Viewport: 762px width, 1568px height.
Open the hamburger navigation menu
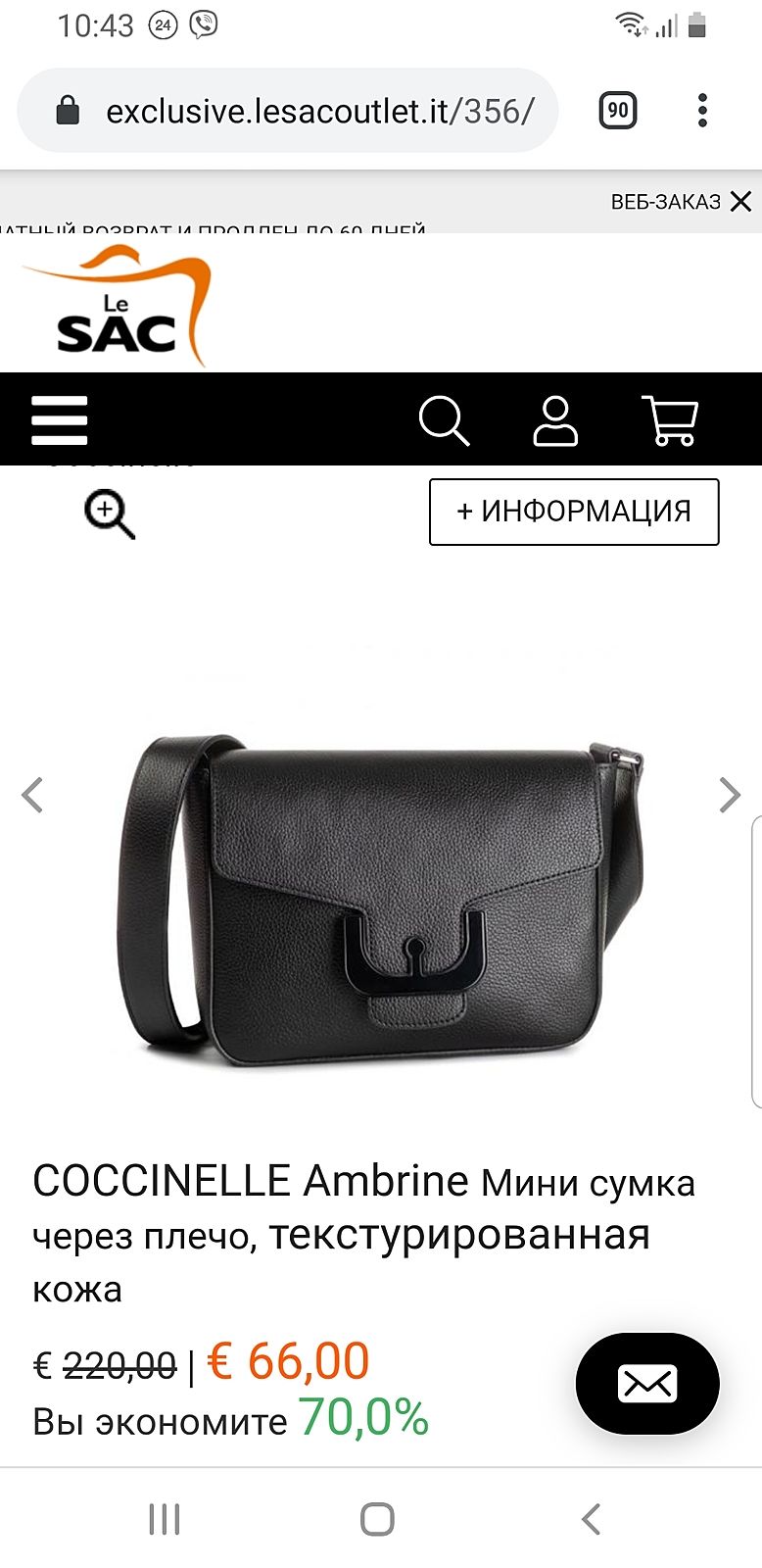60,420
